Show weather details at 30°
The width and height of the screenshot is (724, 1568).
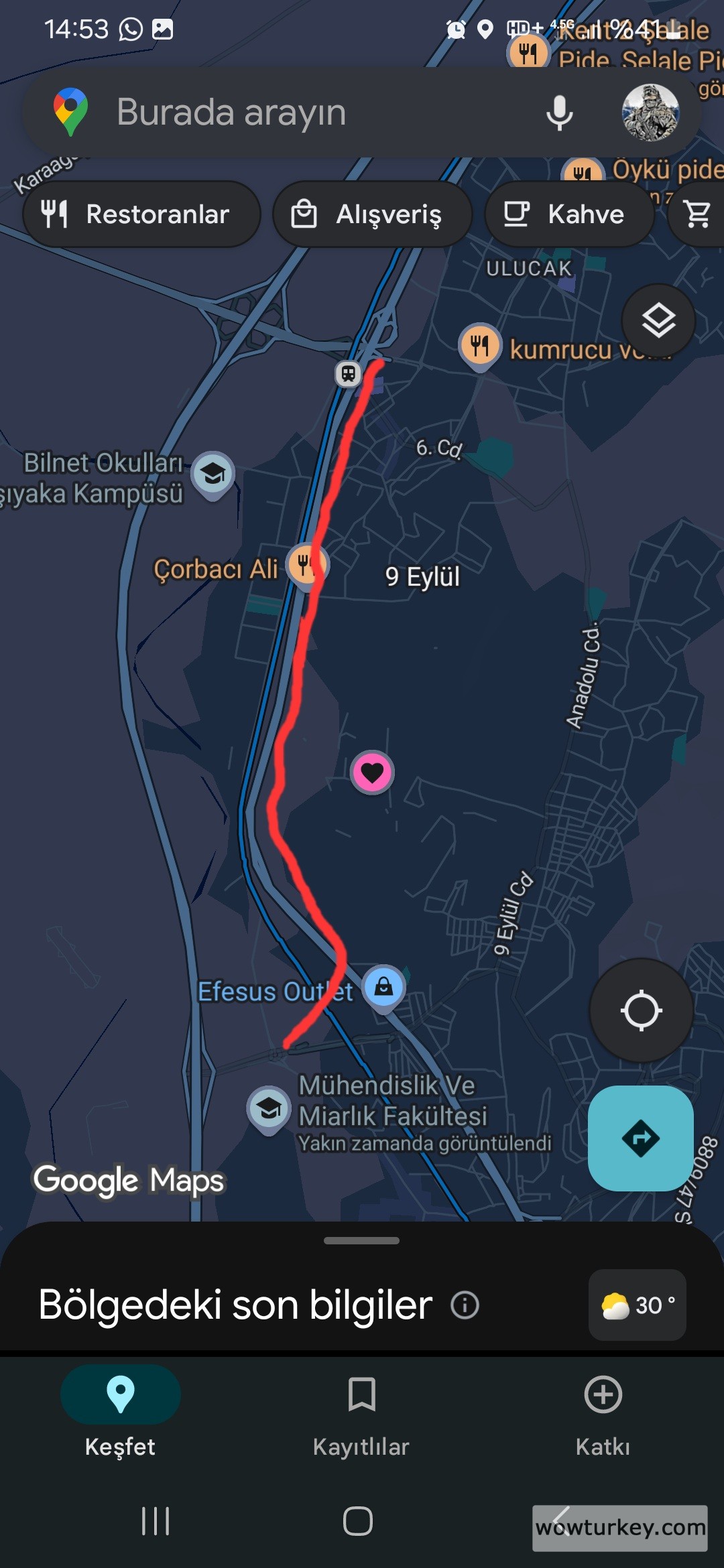point(637,1305)
